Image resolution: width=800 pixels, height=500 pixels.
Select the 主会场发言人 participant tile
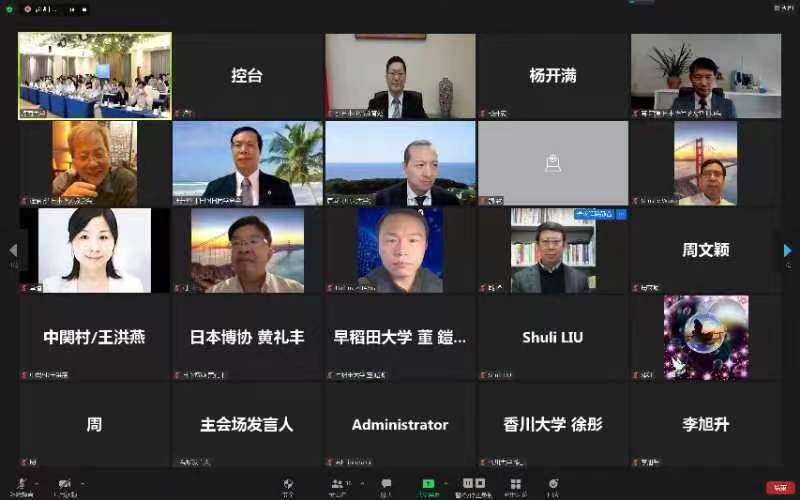(247, 424)
